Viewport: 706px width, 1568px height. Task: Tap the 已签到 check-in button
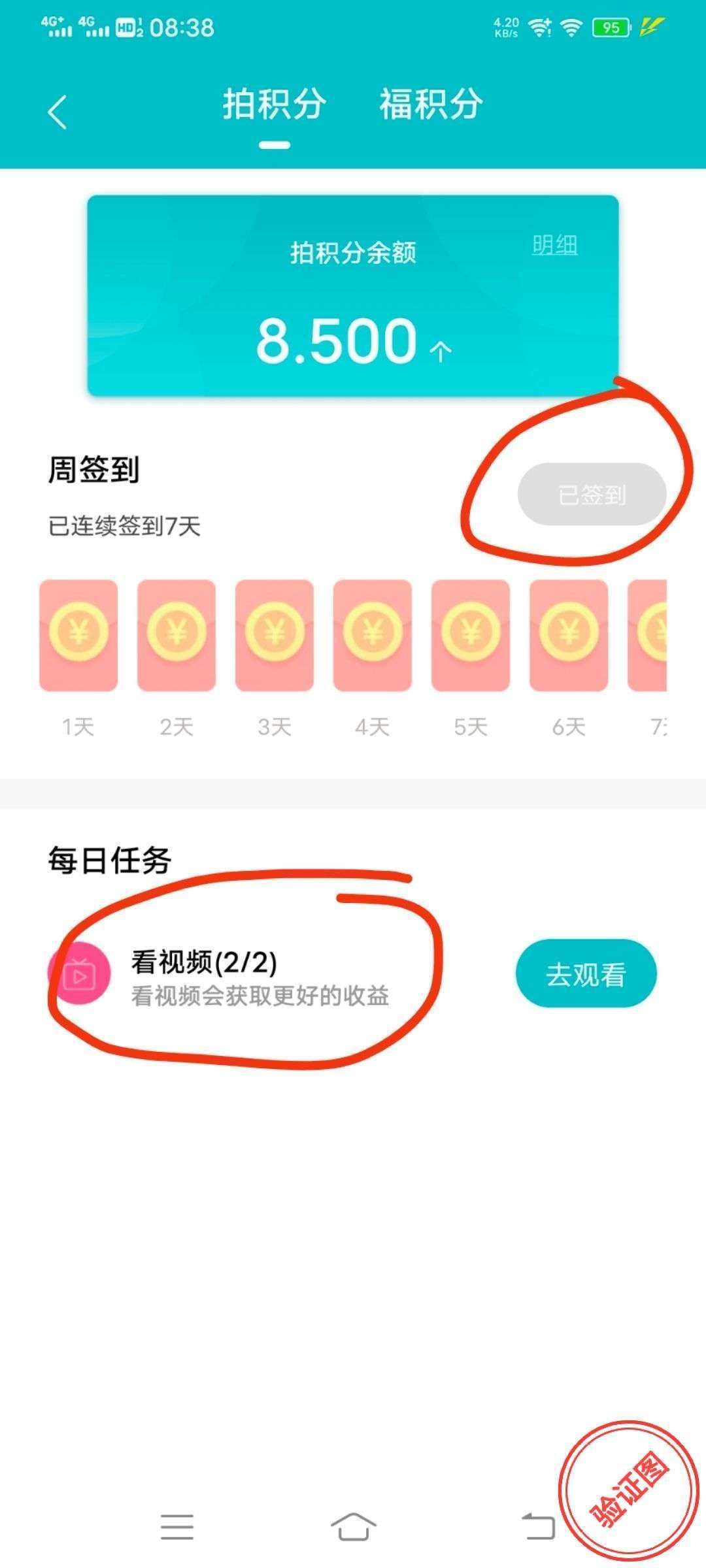coord(592,495)
